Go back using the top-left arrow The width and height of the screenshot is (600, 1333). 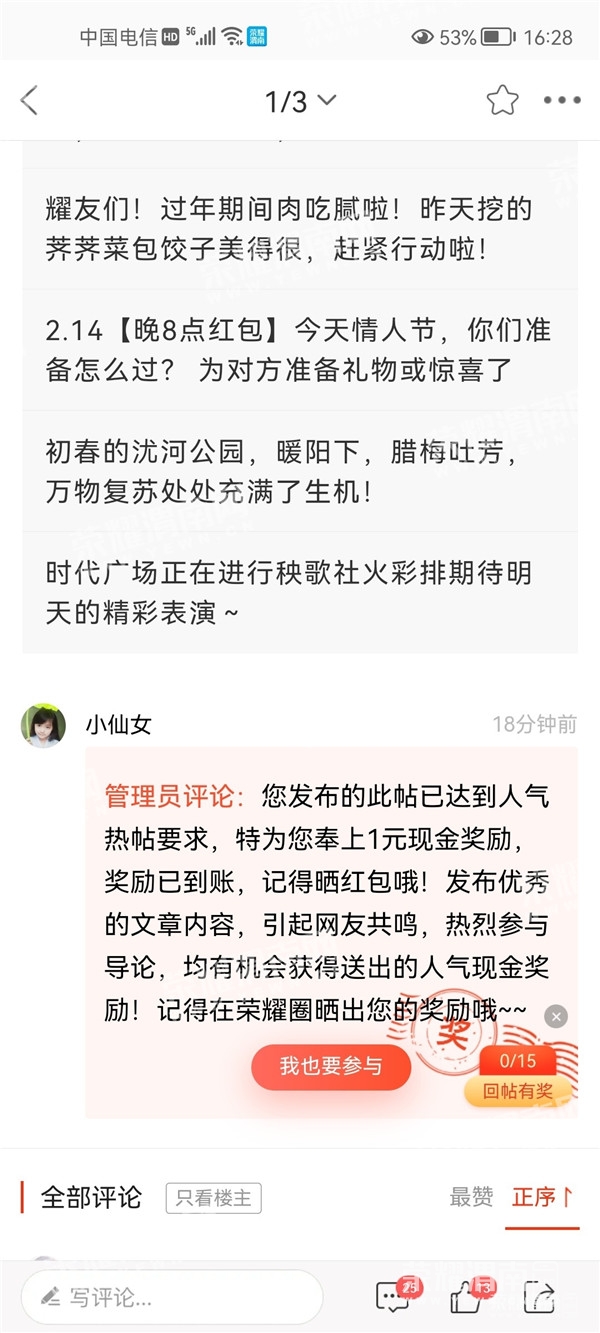[x=29, y=100]
